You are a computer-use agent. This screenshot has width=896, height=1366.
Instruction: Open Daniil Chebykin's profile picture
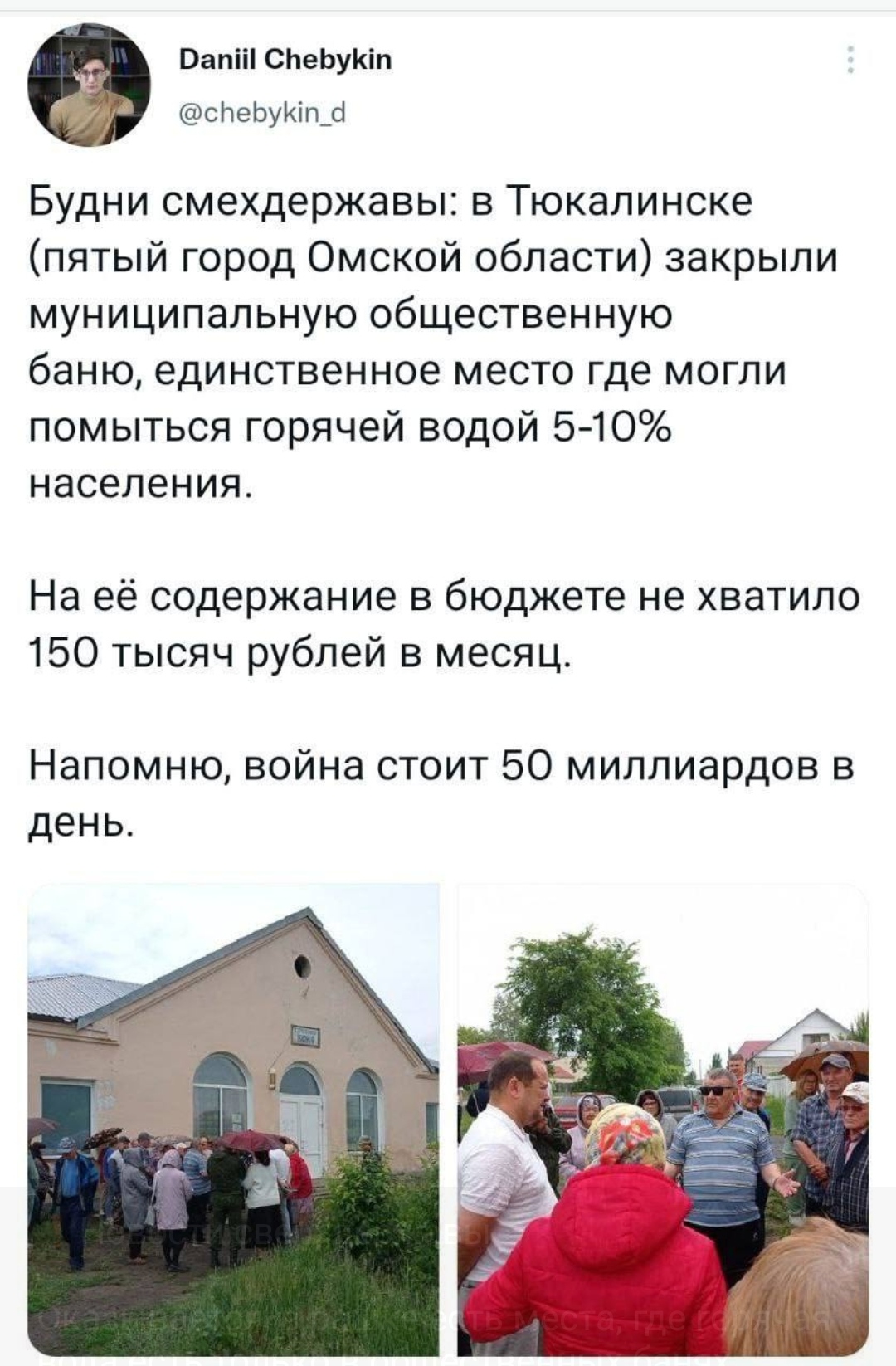pyautogui.click(x=90, y=85)
